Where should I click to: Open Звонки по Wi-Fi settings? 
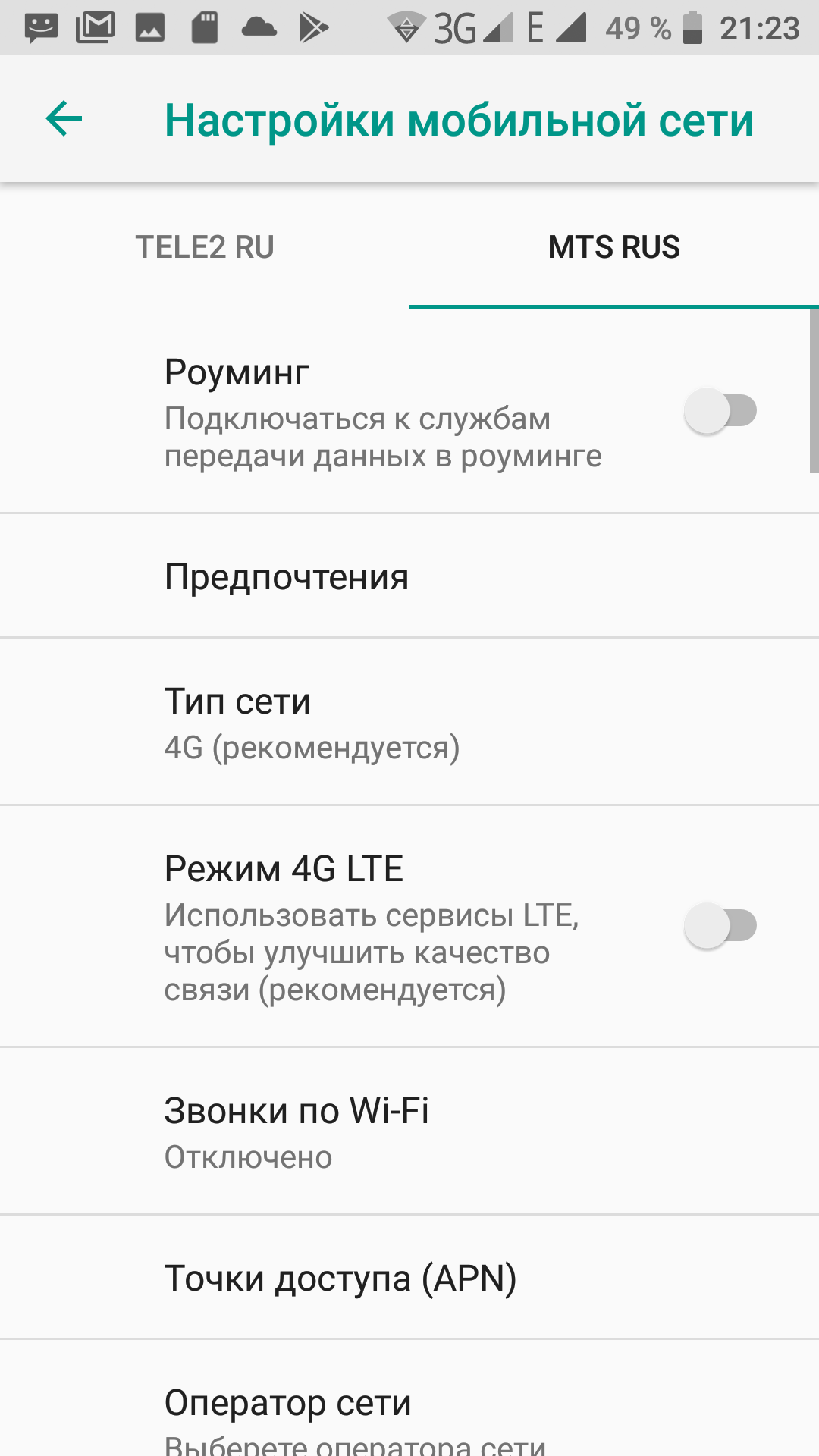[409, 1131]
